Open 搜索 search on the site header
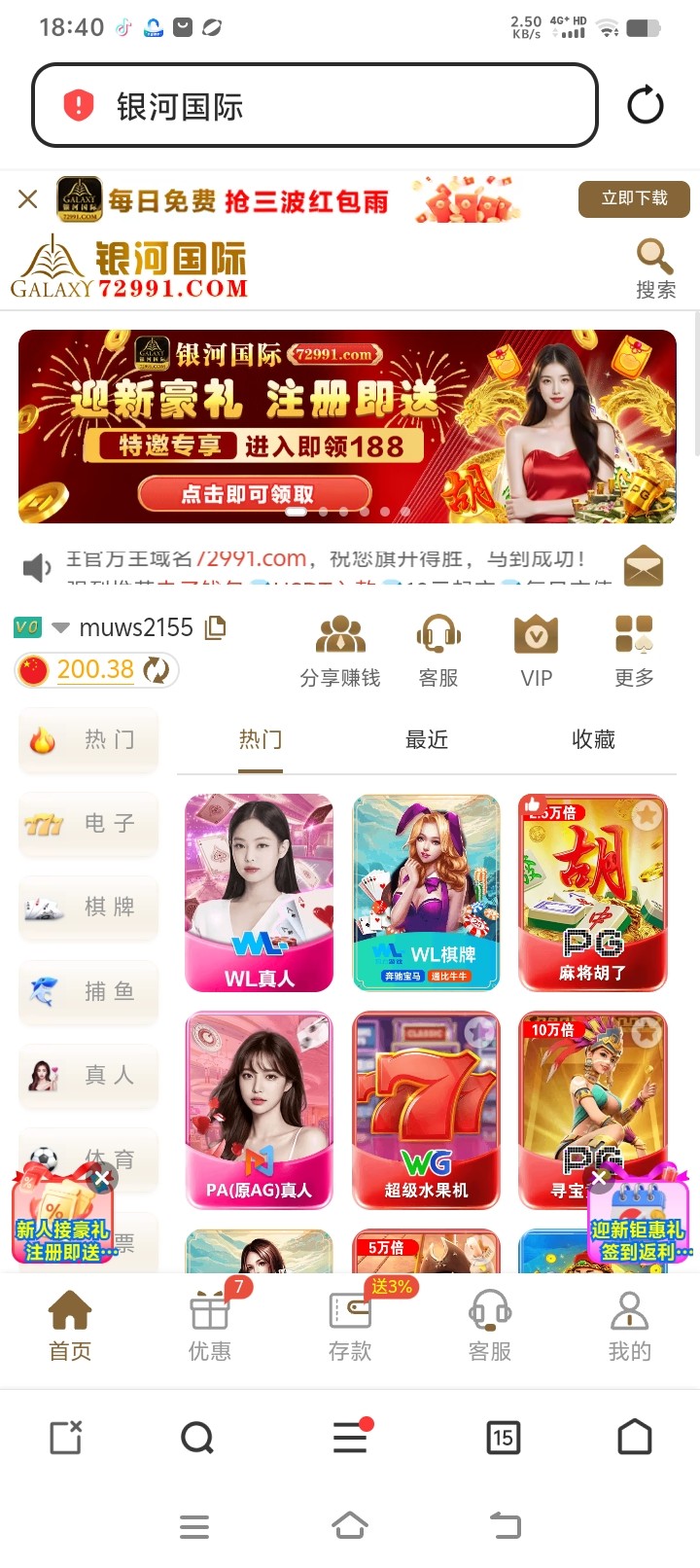The width and height of the screenshot is (700, 1568). (x=654, y=268)
